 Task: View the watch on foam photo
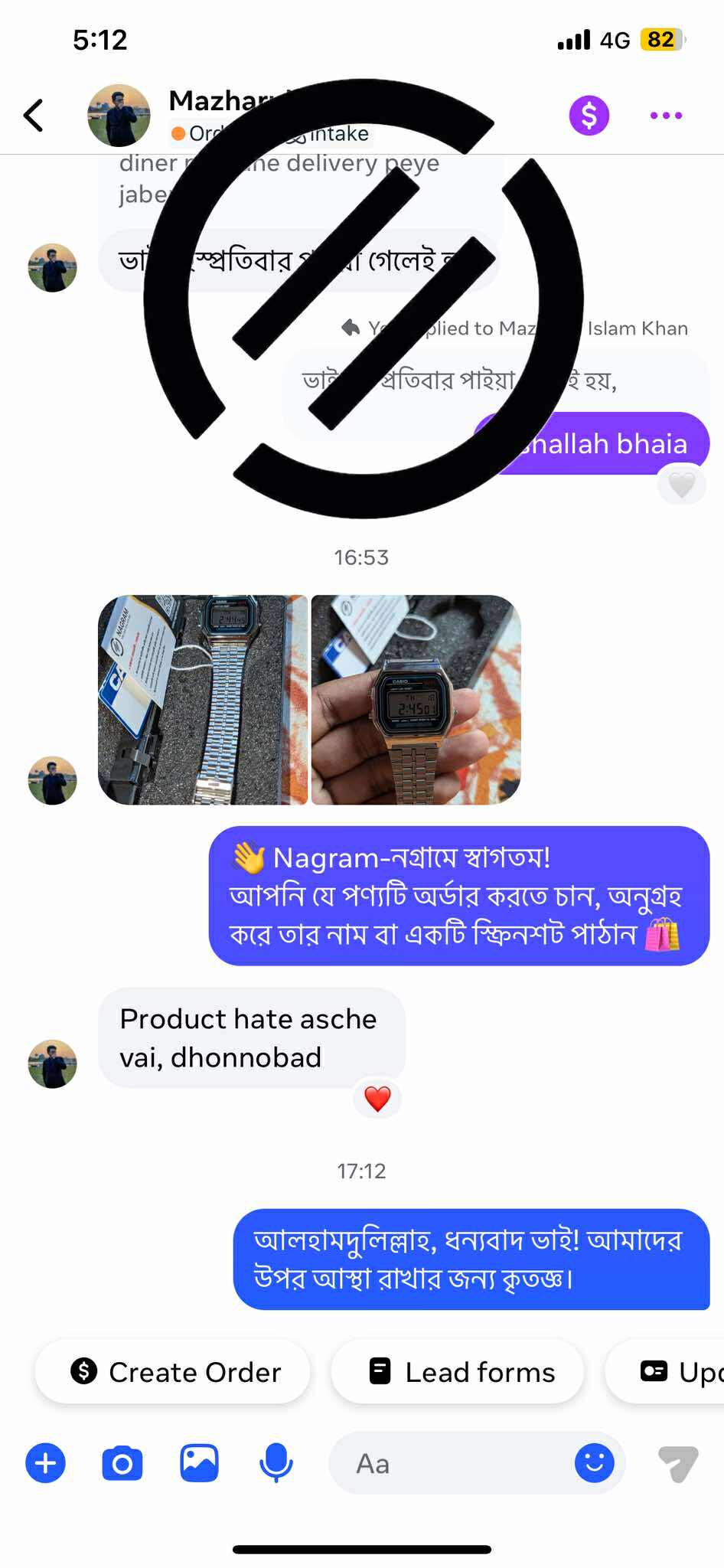203,700
